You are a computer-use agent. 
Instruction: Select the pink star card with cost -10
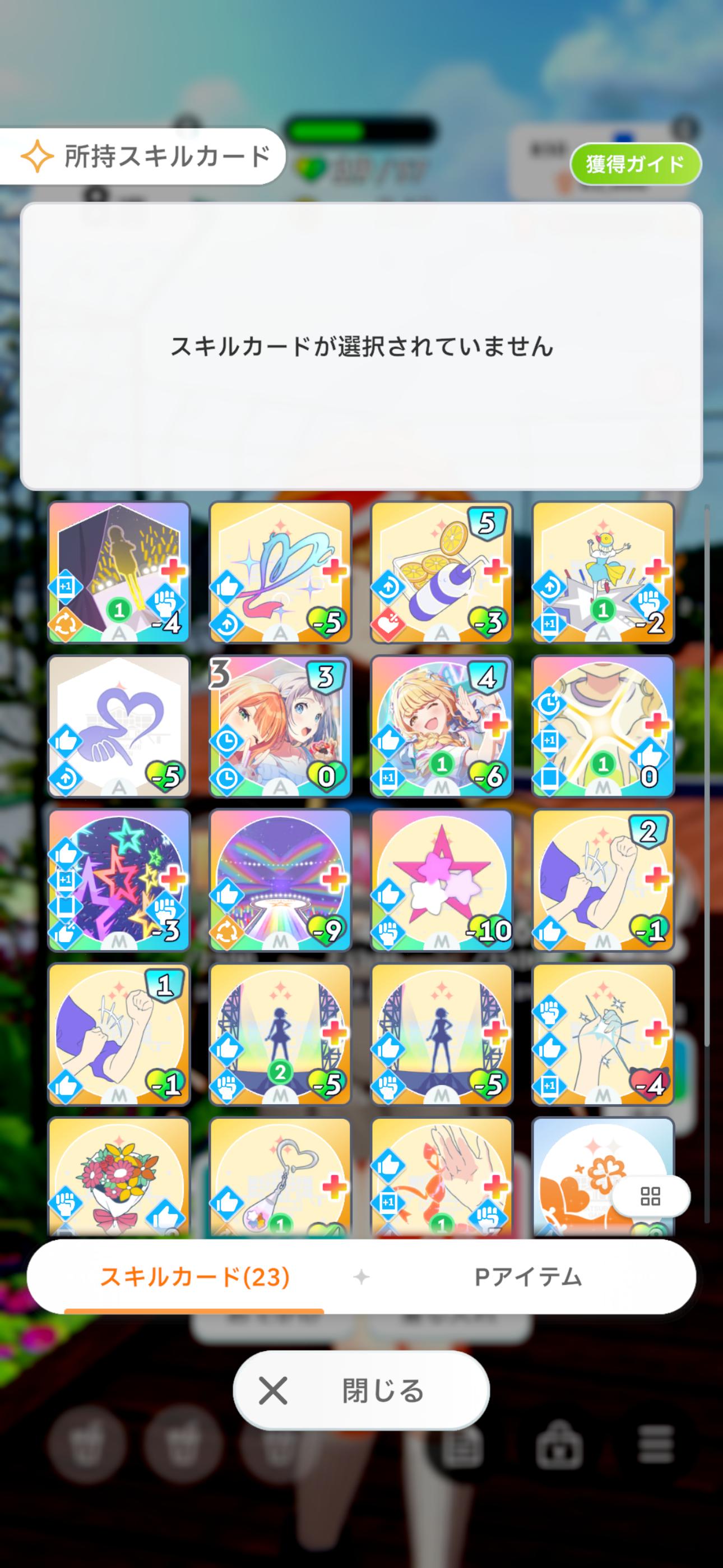[441, 880]
